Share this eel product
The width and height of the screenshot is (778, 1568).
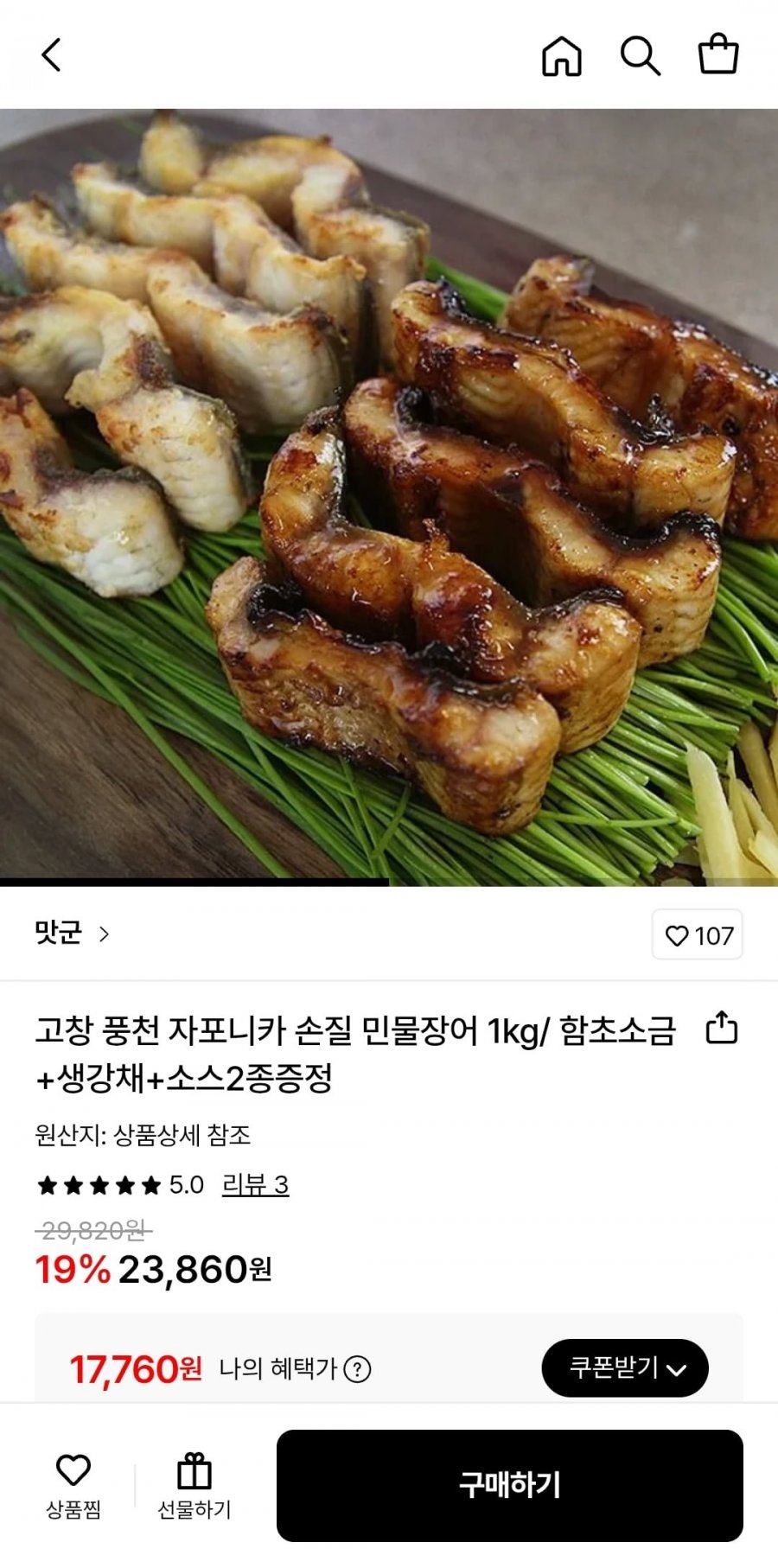click(x=721, y=1029)
